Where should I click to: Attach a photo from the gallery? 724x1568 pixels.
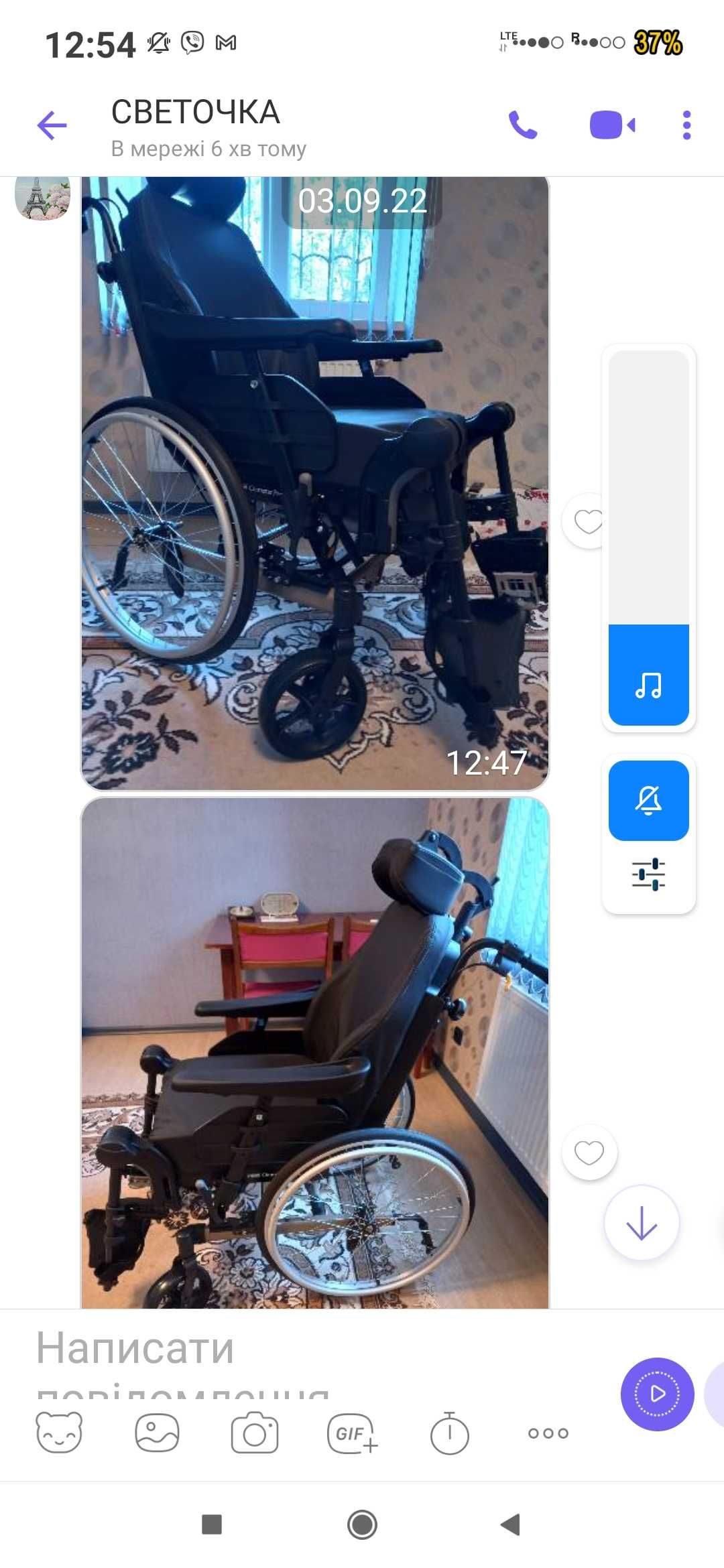tap(157, 1433)
